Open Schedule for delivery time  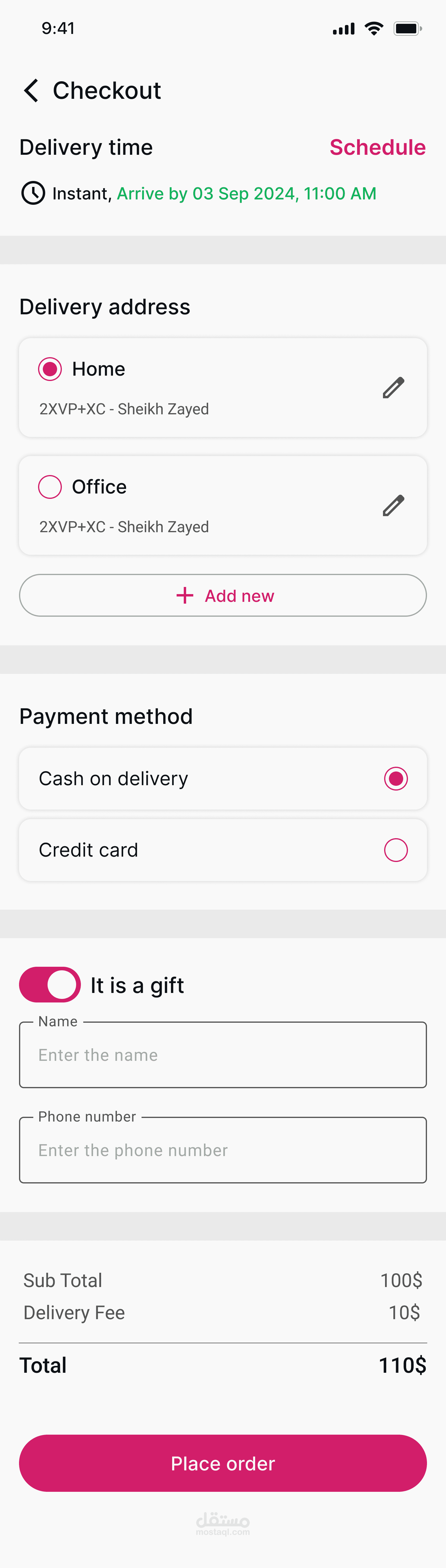(377, 147)
